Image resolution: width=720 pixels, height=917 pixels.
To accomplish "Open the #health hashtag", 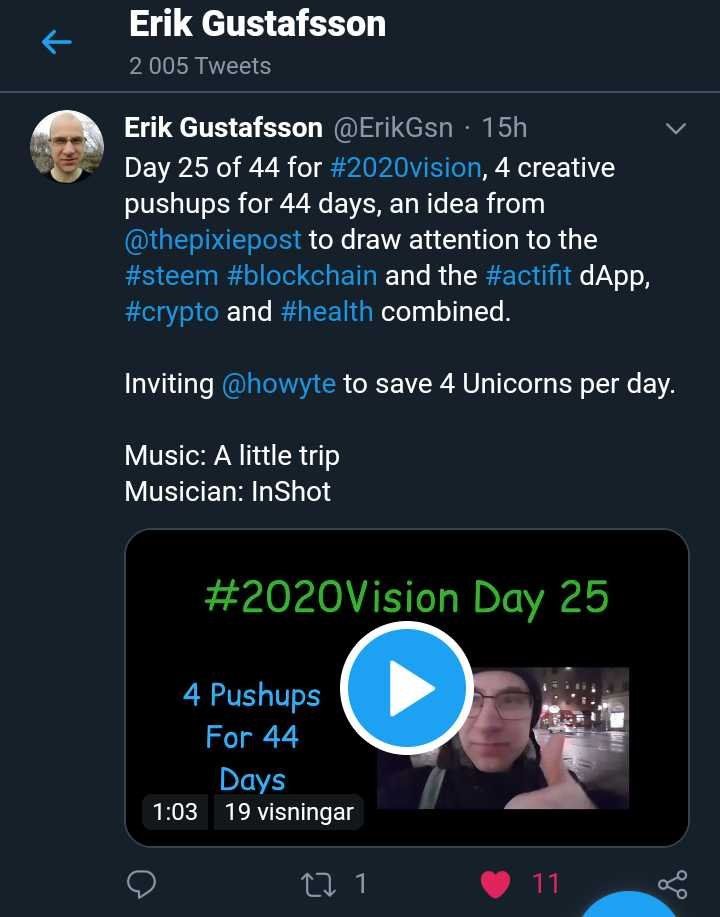I will click(327, 311).
